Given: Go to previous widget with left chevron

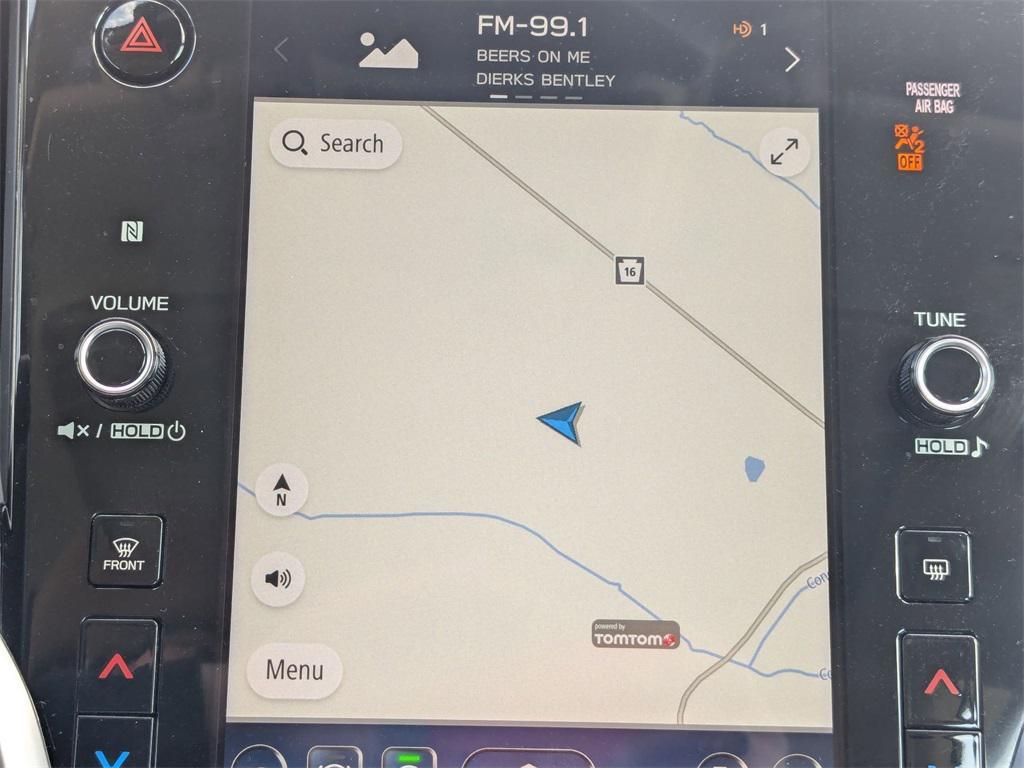Looking at the screenshot, I should coord(281,50).
